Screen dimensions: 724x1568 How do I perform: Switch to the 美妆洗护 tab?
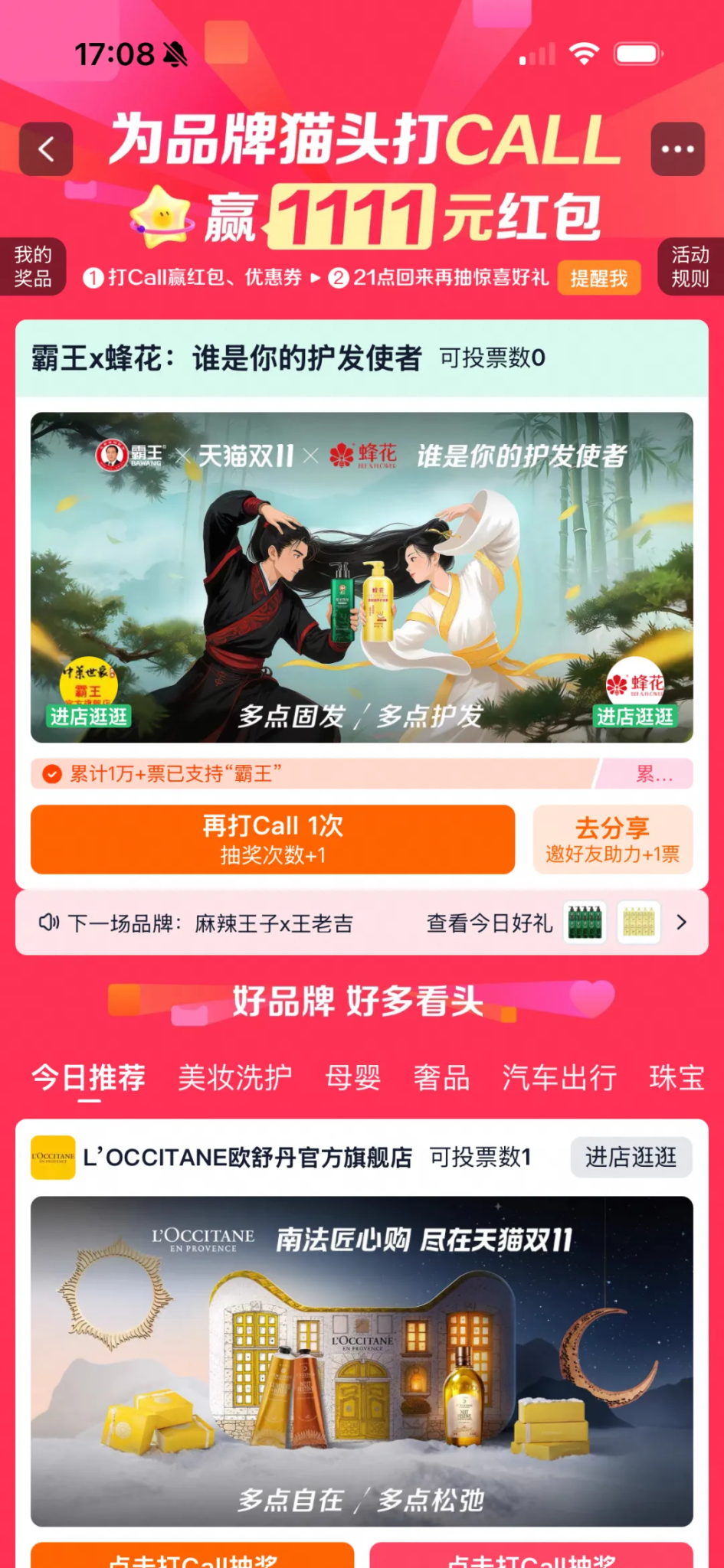234,1077
